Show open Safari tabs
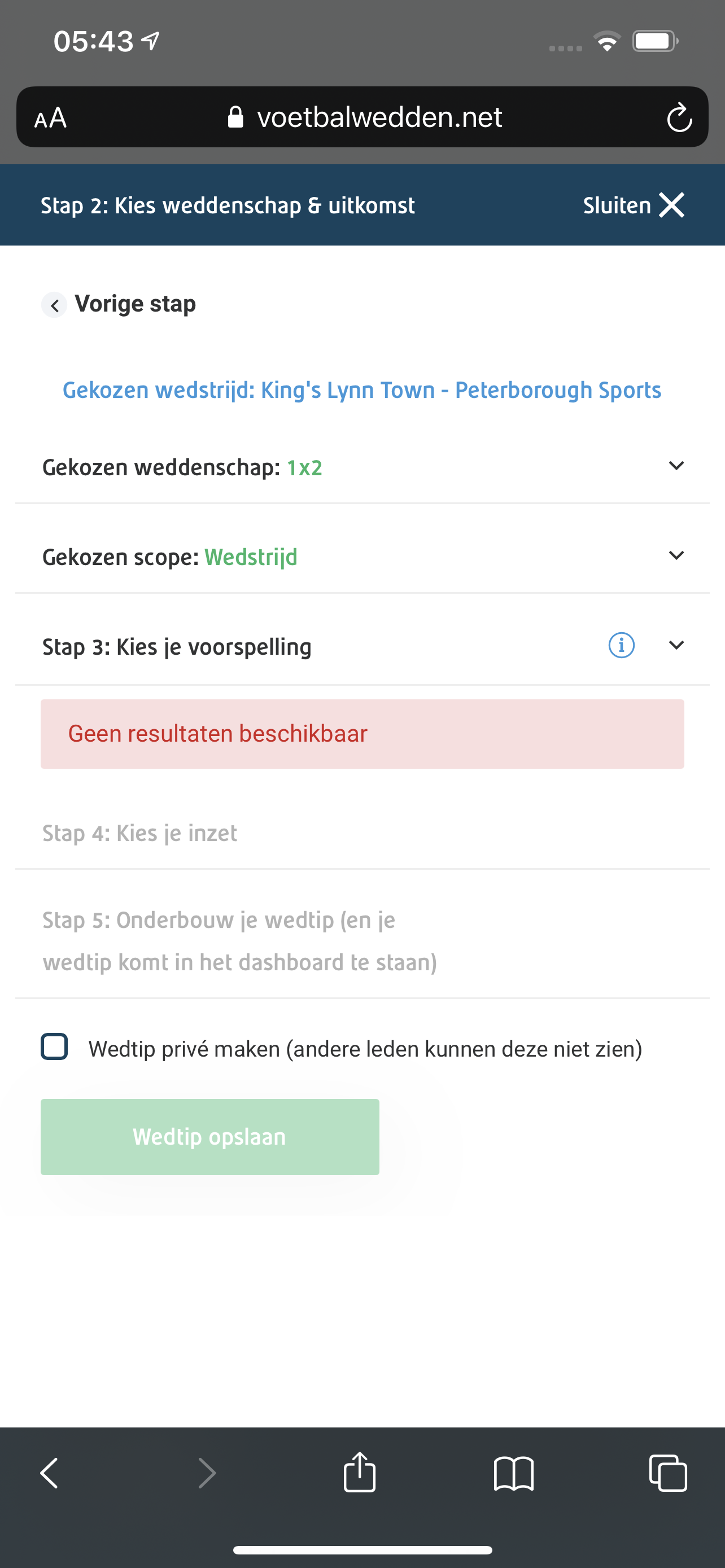This screenshot has width=725, height=1568. 669,1474
